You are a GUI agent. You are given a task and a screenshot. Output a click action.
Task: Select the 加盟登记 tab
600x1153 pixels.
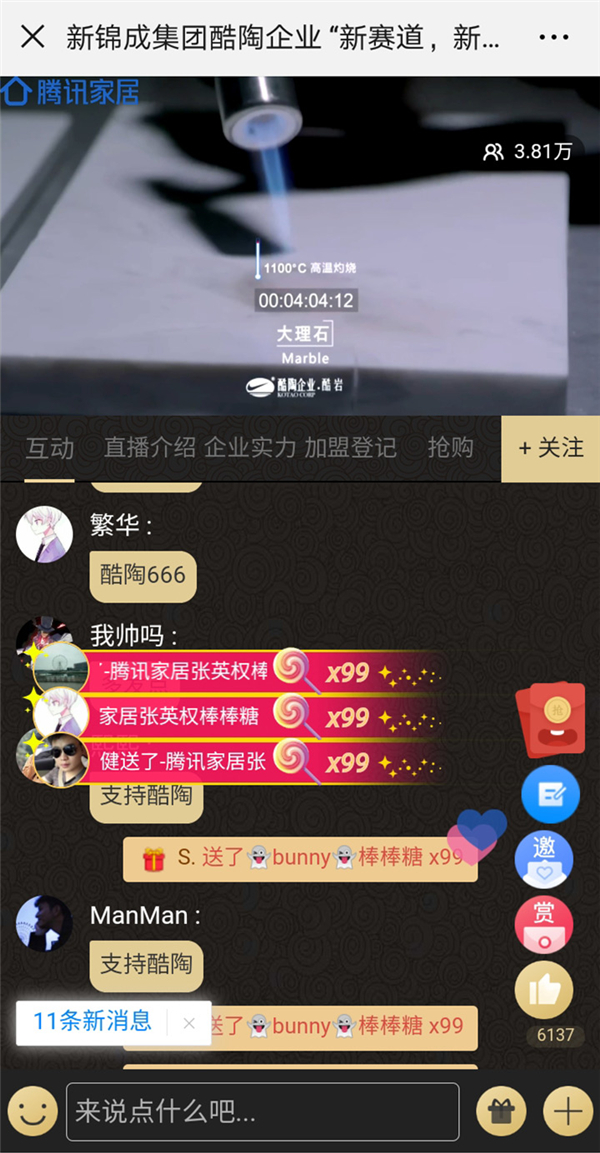point(350,447)
